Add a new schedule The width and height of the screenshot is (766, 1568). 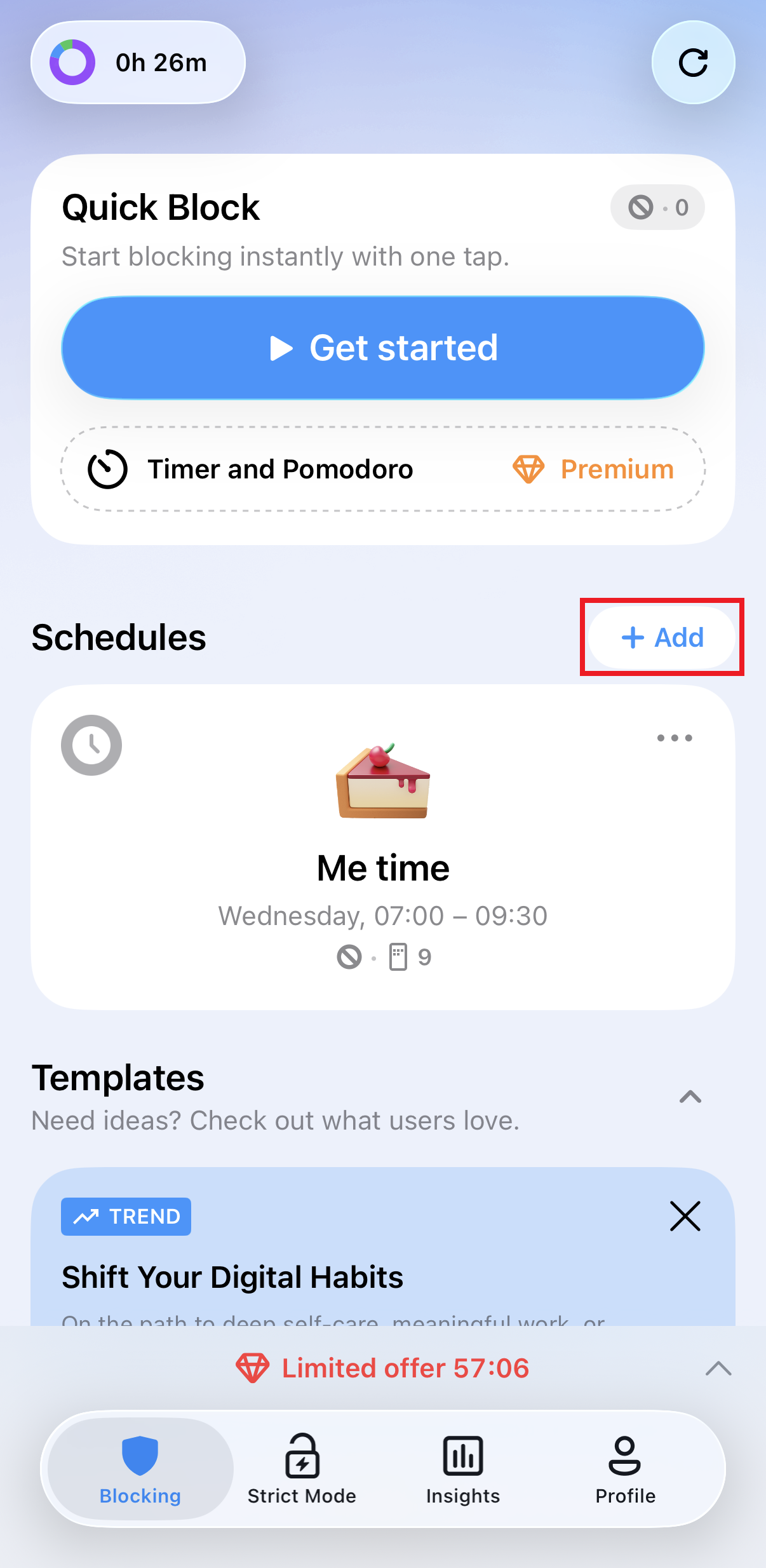(662, 637)
